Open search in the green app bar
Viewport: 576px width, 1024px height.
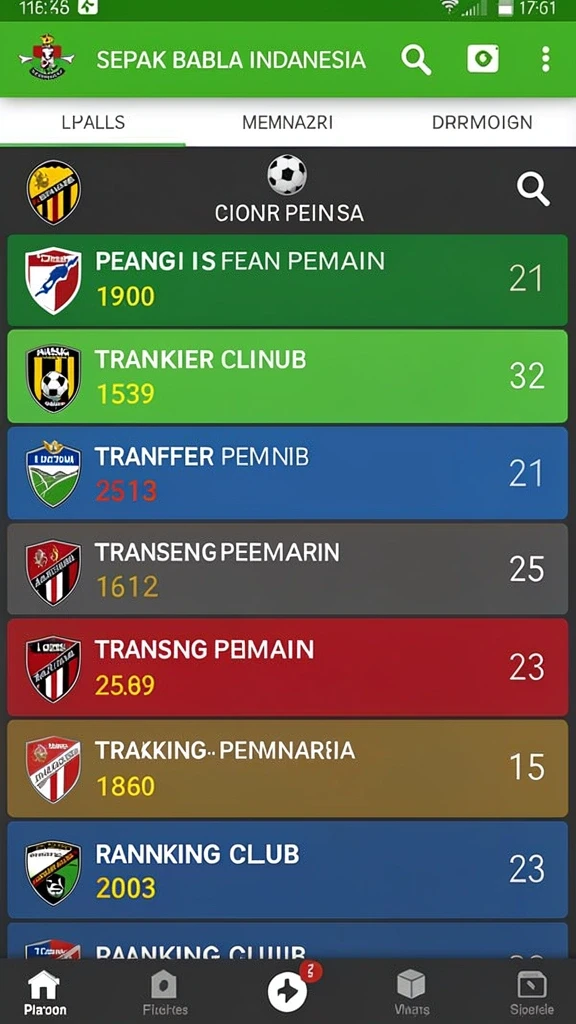point(416,60)
